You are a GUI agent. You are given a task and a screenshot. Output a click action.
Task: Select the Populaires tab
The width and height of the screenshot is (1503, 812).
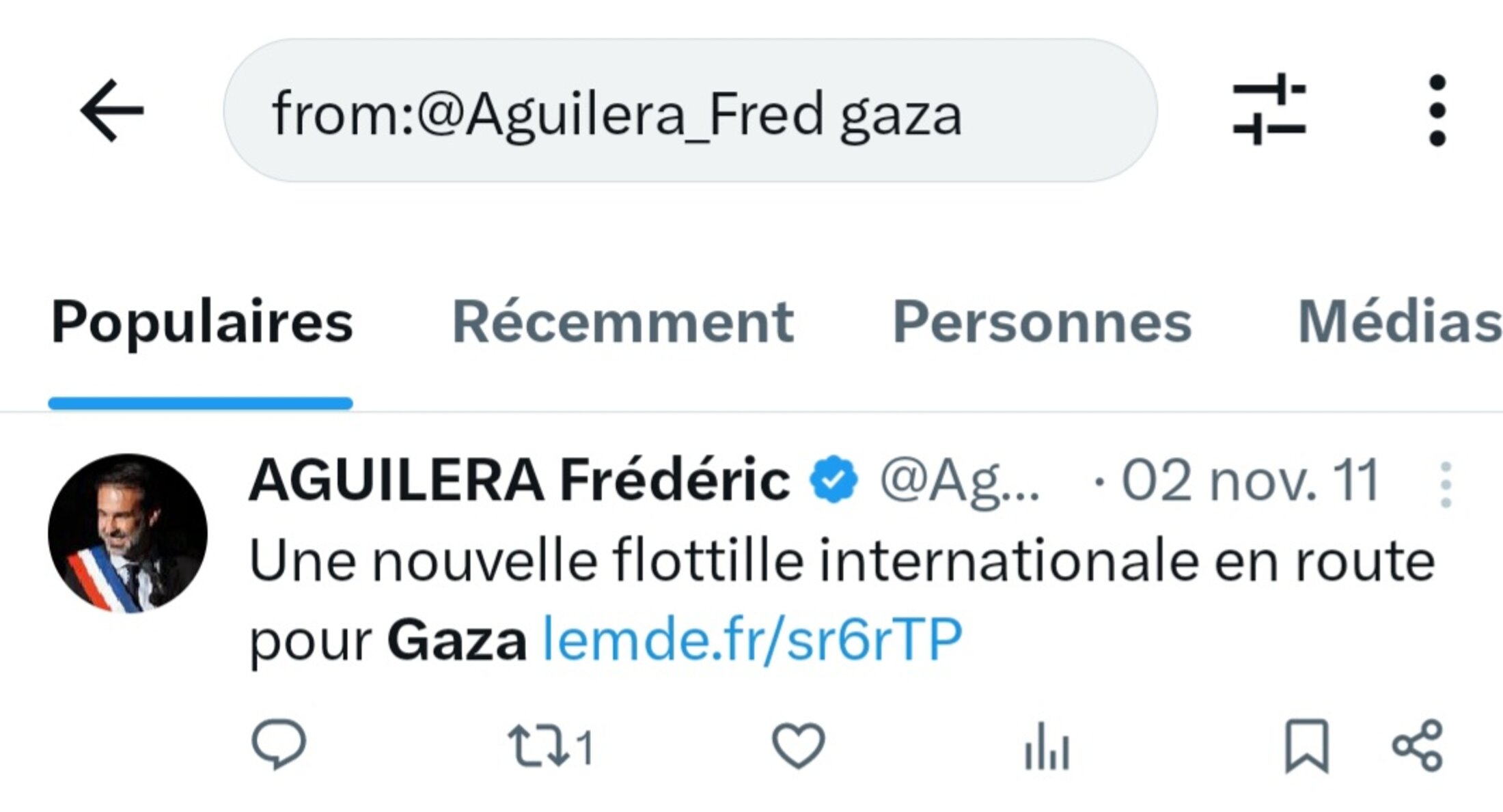[x=202, y=322]
